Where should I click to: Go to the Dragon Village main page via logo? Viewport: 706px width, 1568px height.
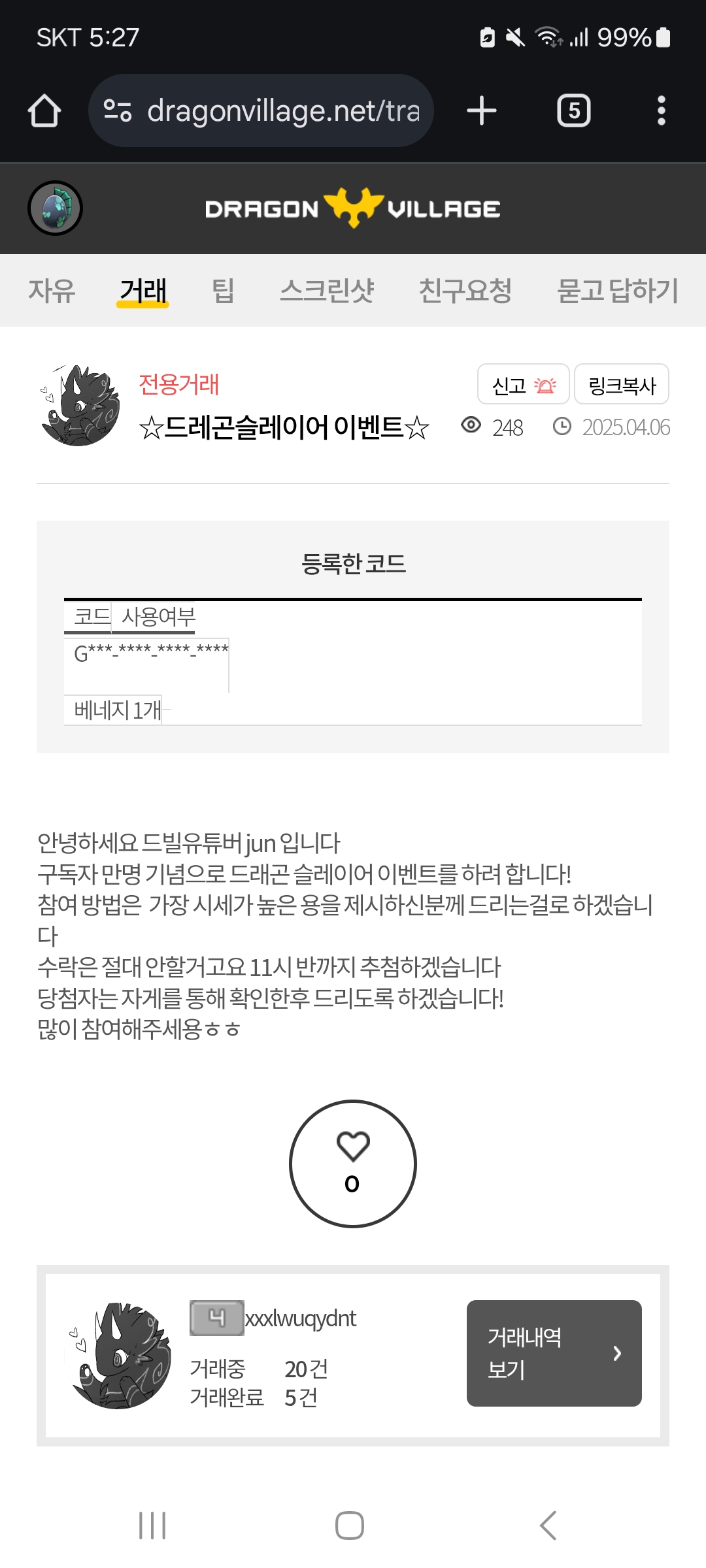[x=353, y=208]
